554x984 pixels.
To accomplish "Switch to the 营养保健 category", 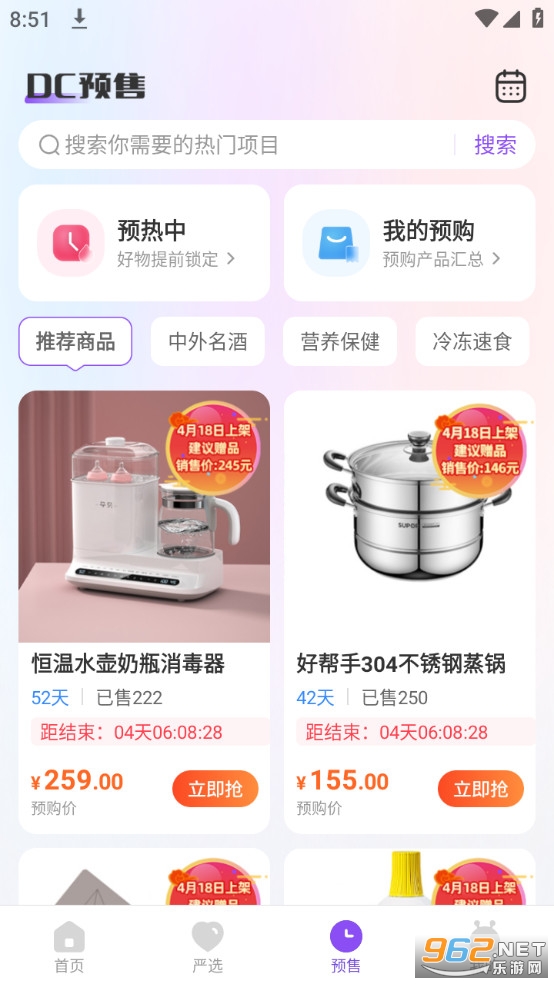I will point(340,341).
